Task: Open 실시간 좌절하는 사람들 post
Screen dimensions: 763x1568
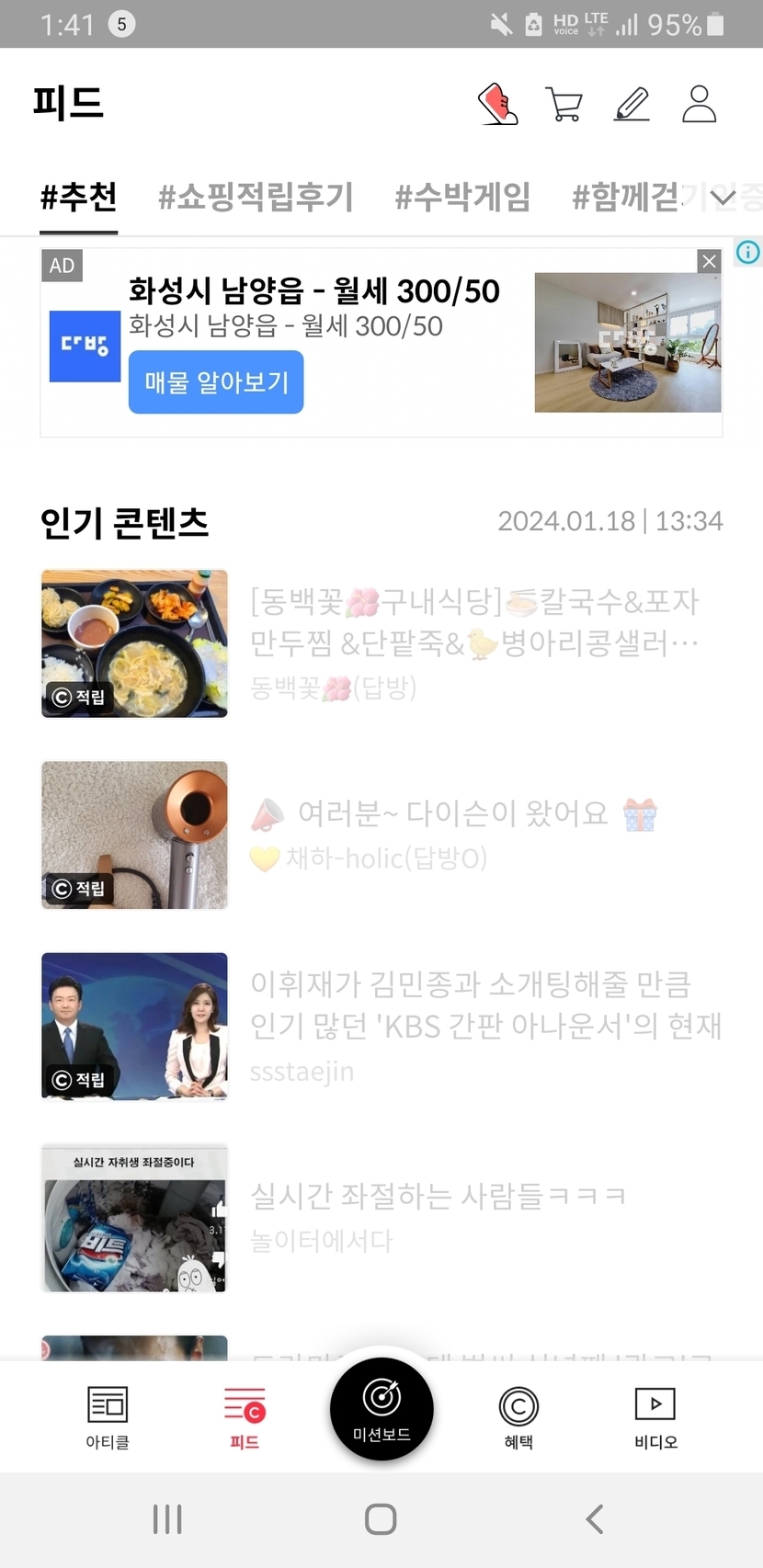Action: 438,1196
